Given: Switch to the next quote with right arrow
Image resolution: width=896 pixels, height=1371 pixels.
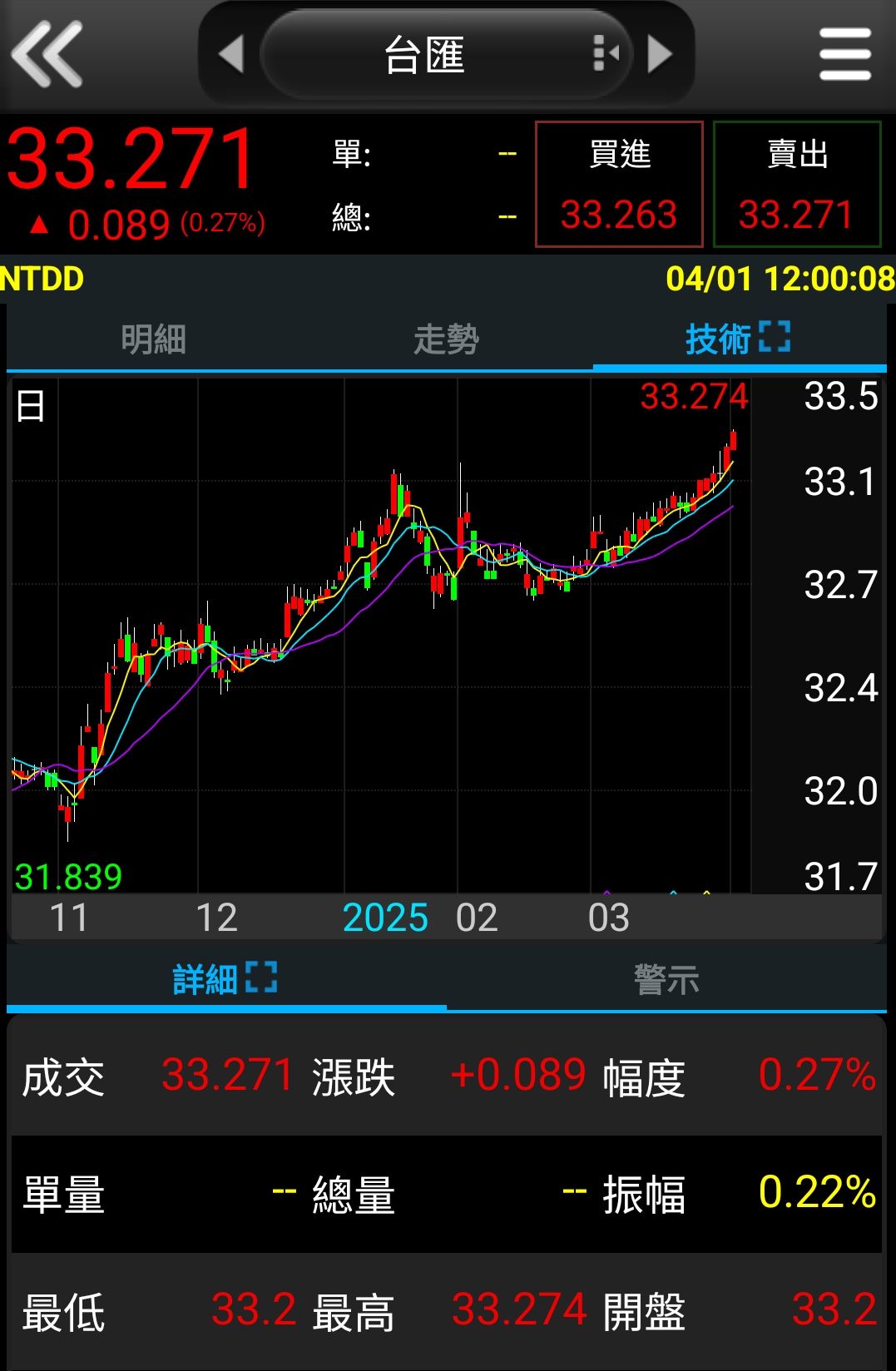Looking at the screenshot, I should pyautogui.click(x=660, y=55).
